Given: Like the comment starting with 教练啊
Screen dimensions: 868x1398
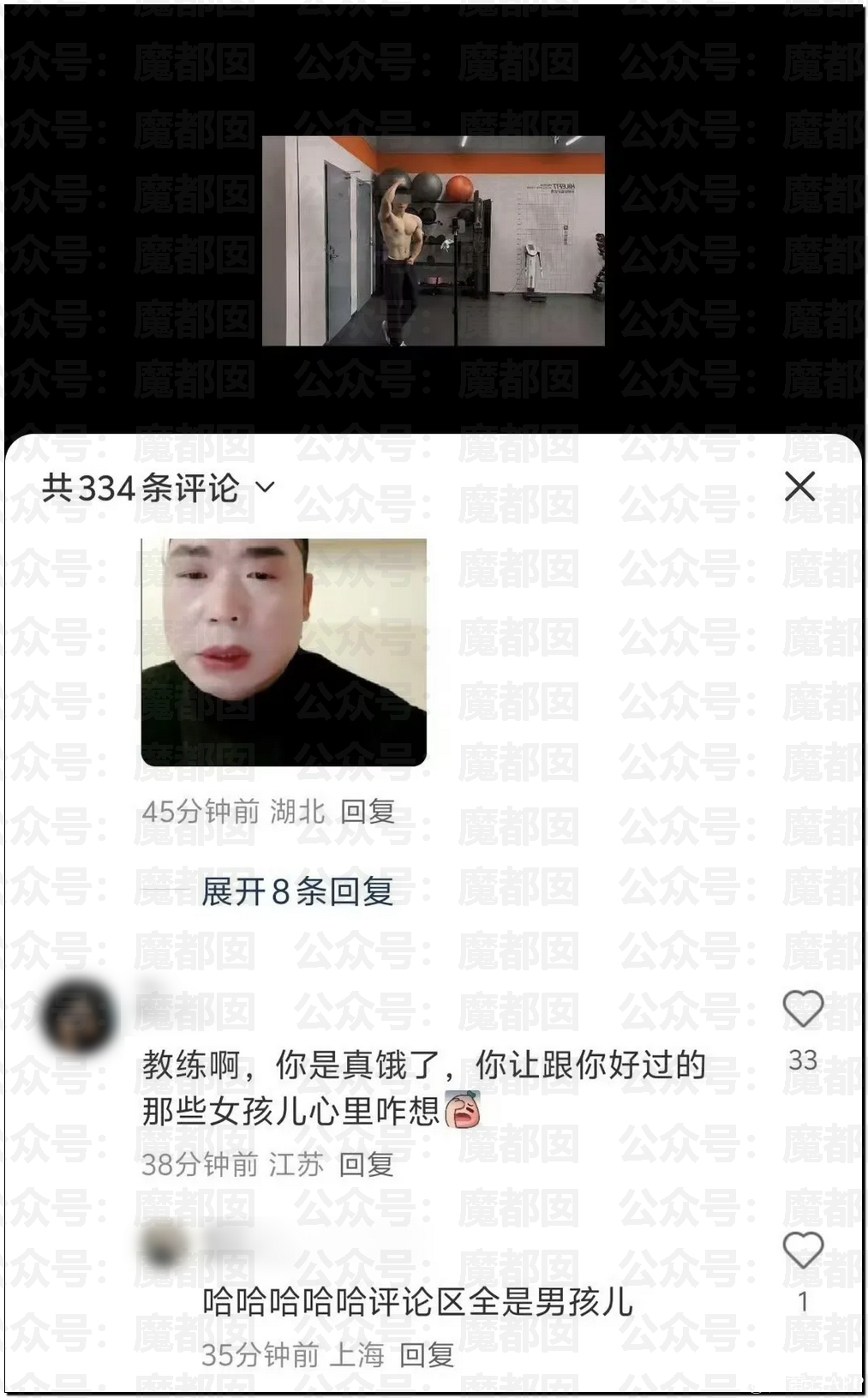Looking at the screenshot, I should 803,1009.
